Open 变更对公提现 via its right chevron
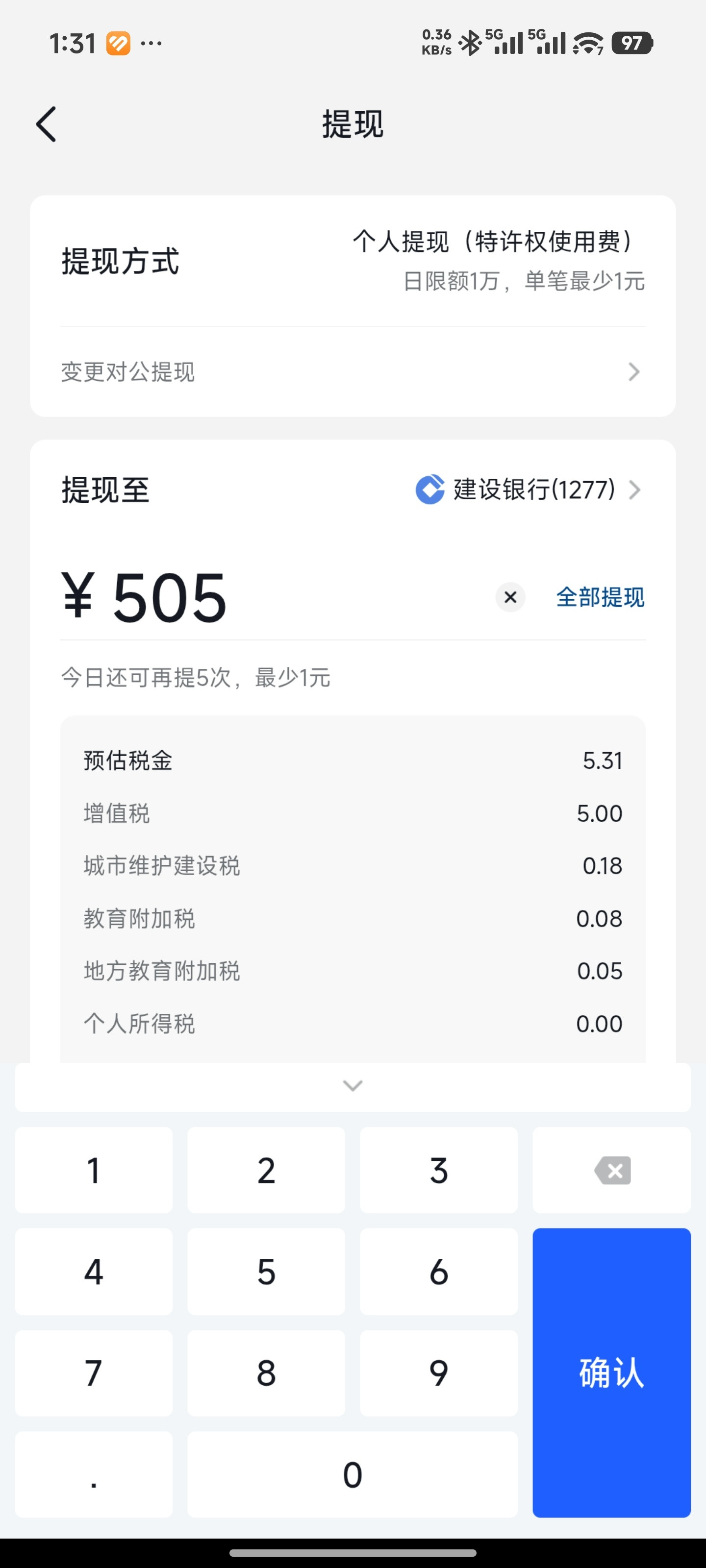The width and height of the screenshot is (706, 1568). (635, 372)
